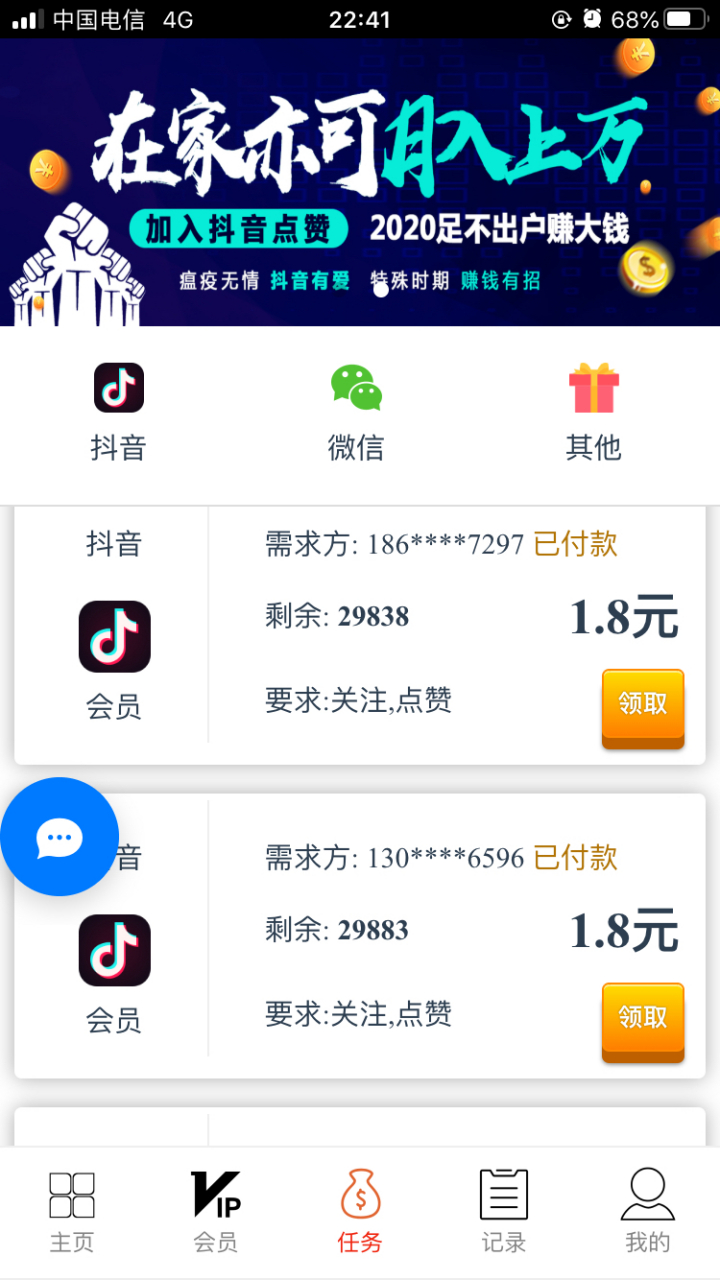The width and height of the screenshot is (720, 1280).
Task: Open the 记录 tab
Action: coord(504,1212)
